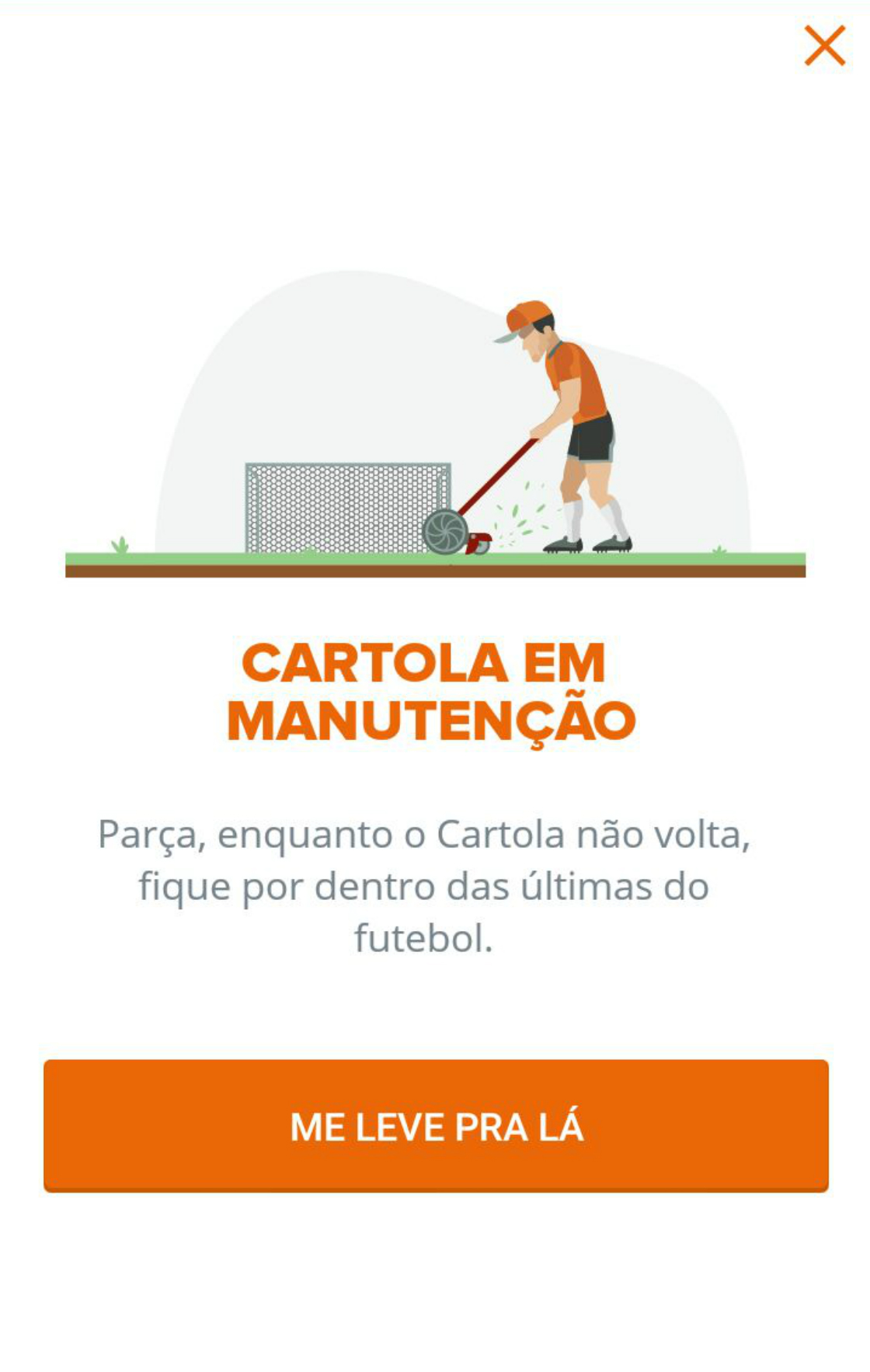
Task: Tap the ME LEVE PRA LÁ button
Action: click(x=436, y=1125)
